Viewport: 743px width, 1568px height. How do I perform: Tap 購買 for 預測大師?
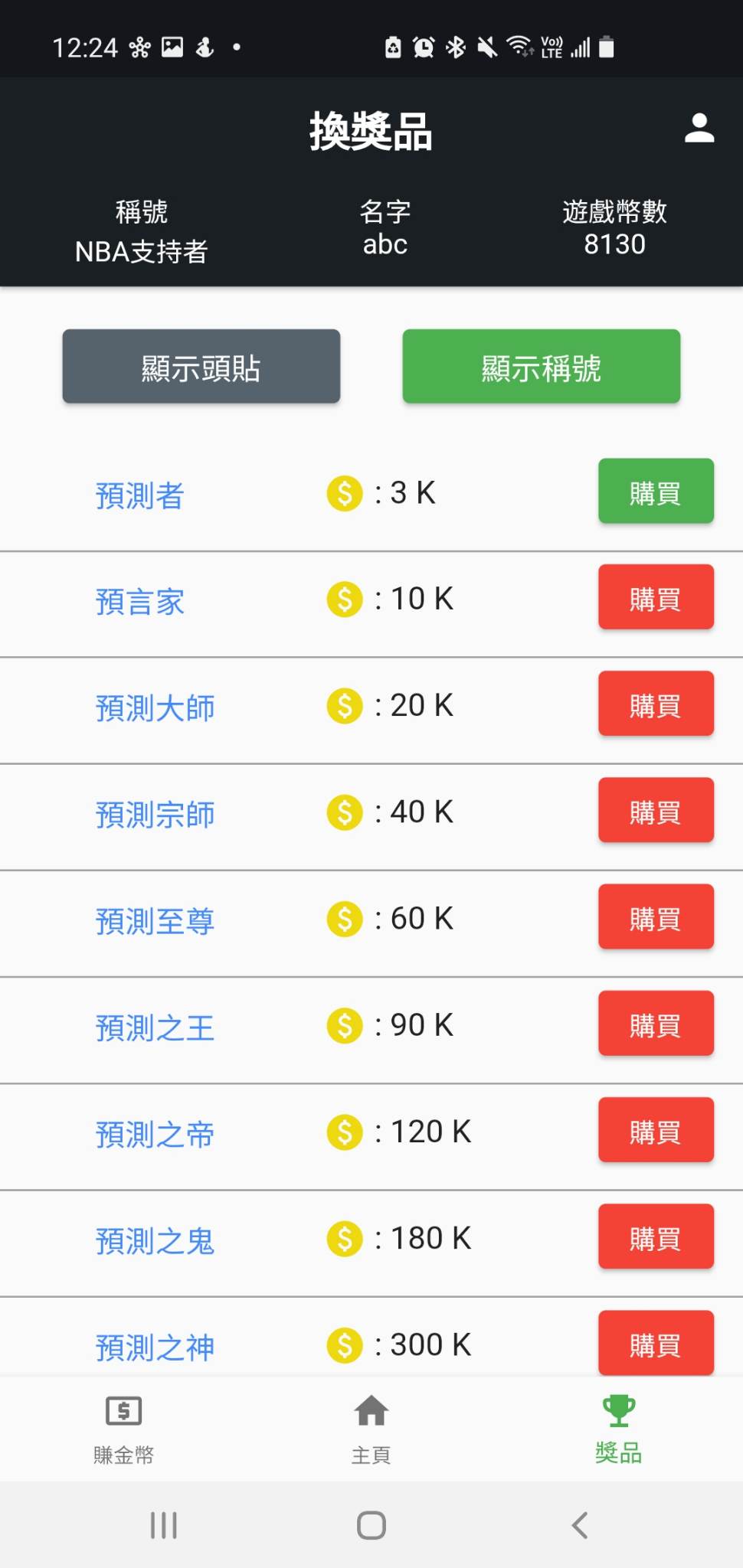655,704
